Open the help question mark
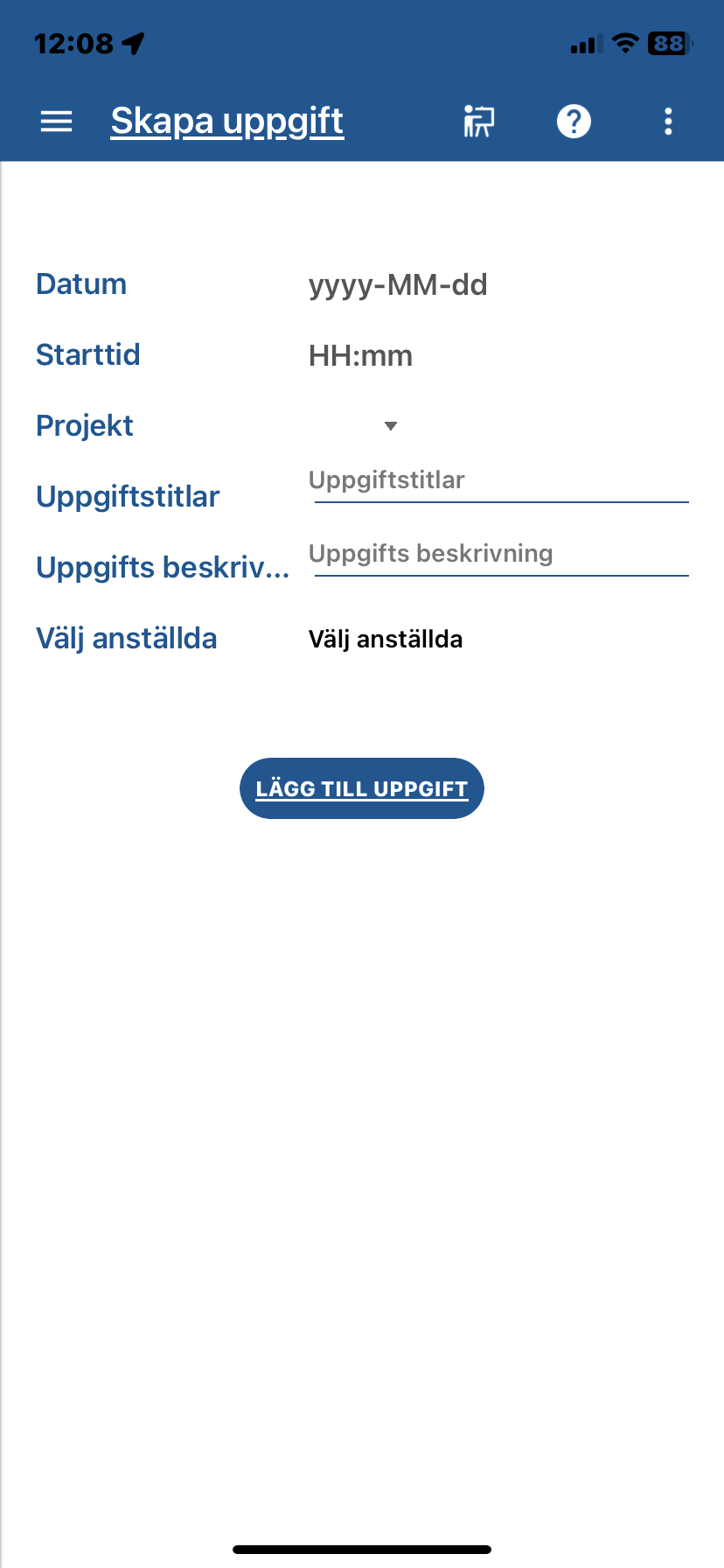The image size is (724, 1568). [x=574, y=122]
